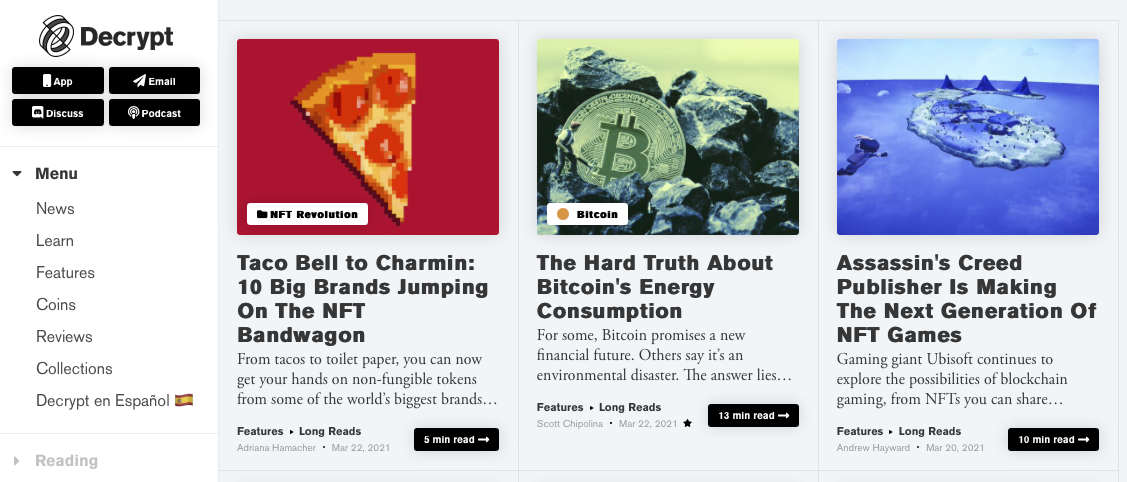Subscribe via the Email button

click(154, 81)
